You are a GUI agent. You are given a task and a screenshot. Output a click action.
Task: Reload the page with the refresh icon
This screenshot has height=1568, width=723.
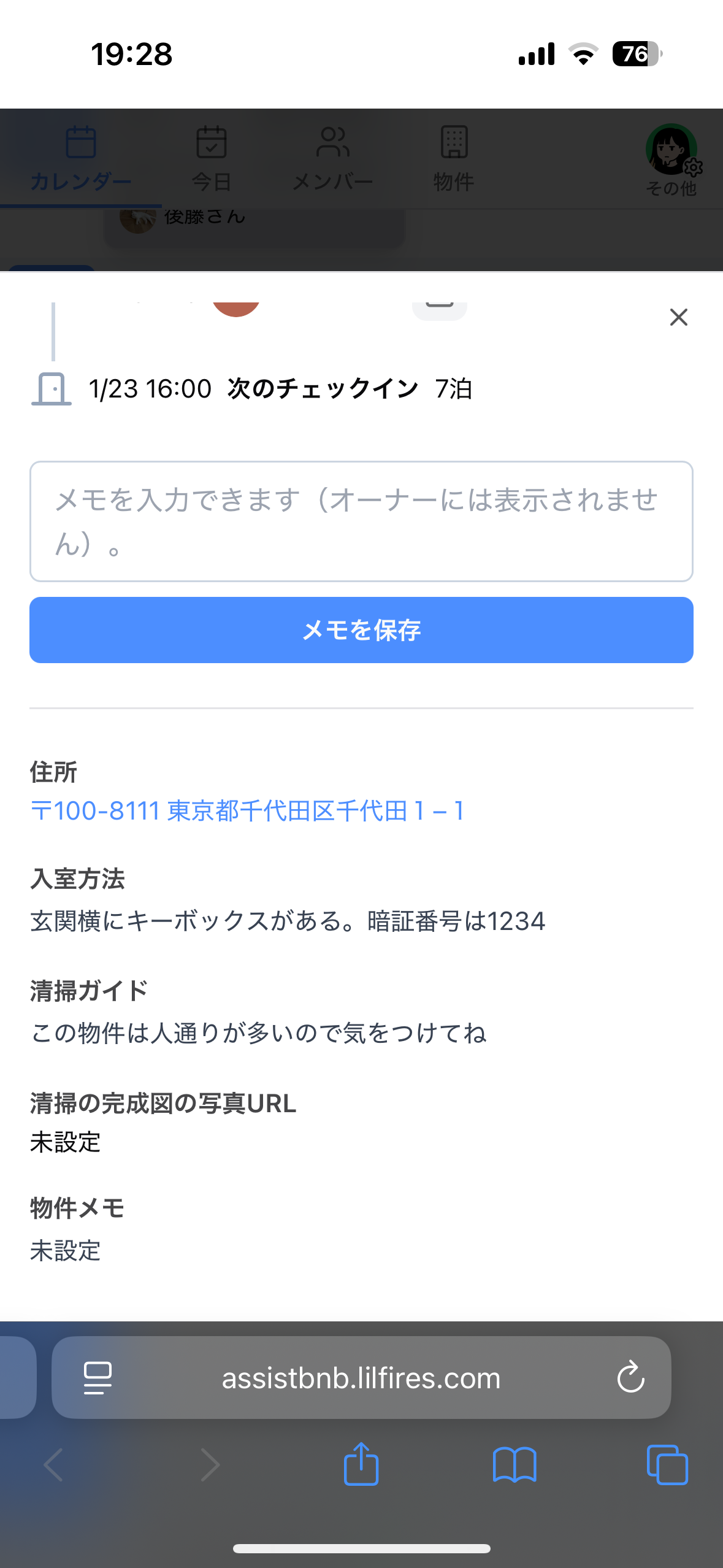(x=630, y=1377)
